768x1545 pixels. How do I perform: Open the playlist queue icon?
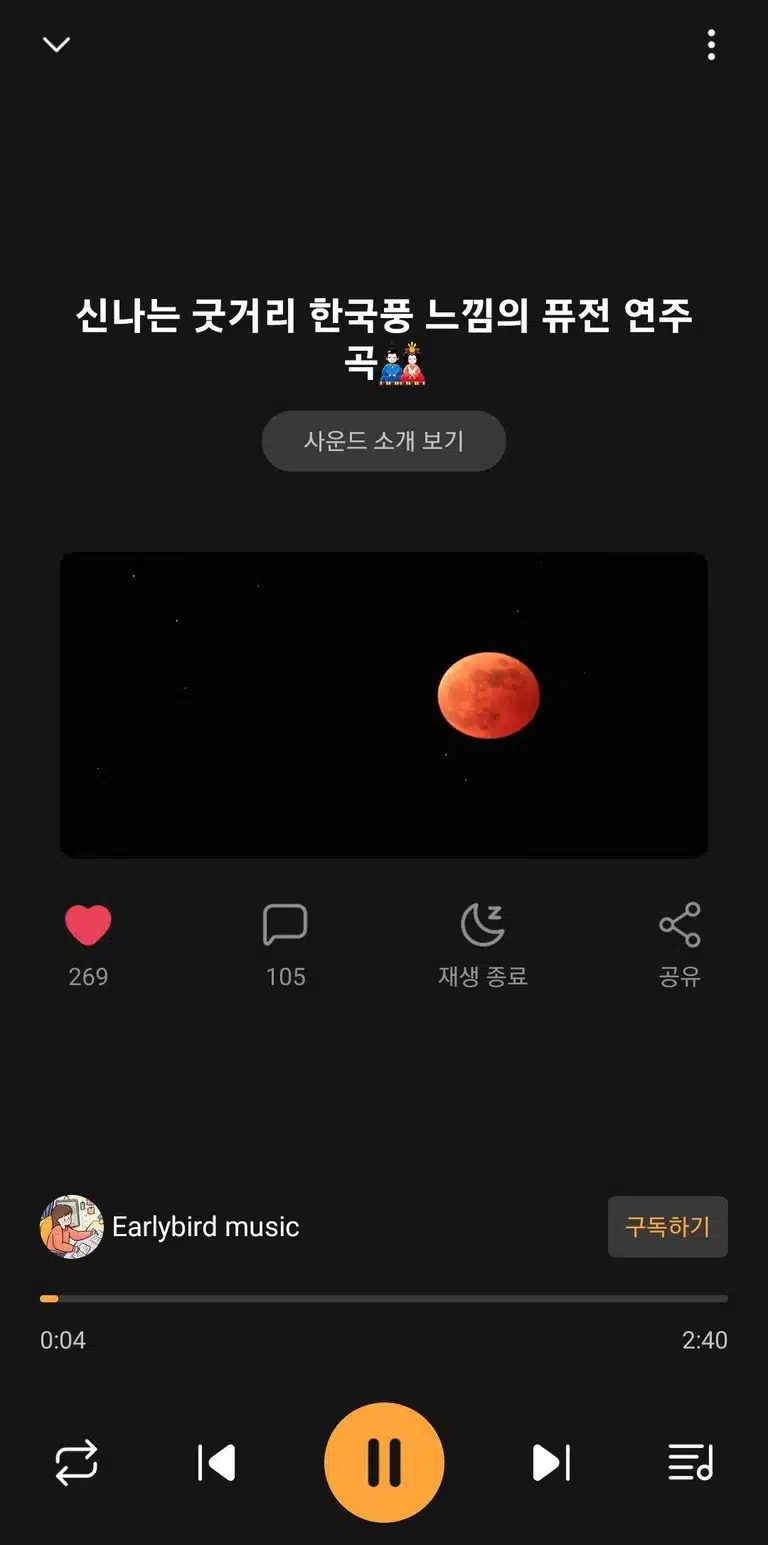click(691, 1463)
